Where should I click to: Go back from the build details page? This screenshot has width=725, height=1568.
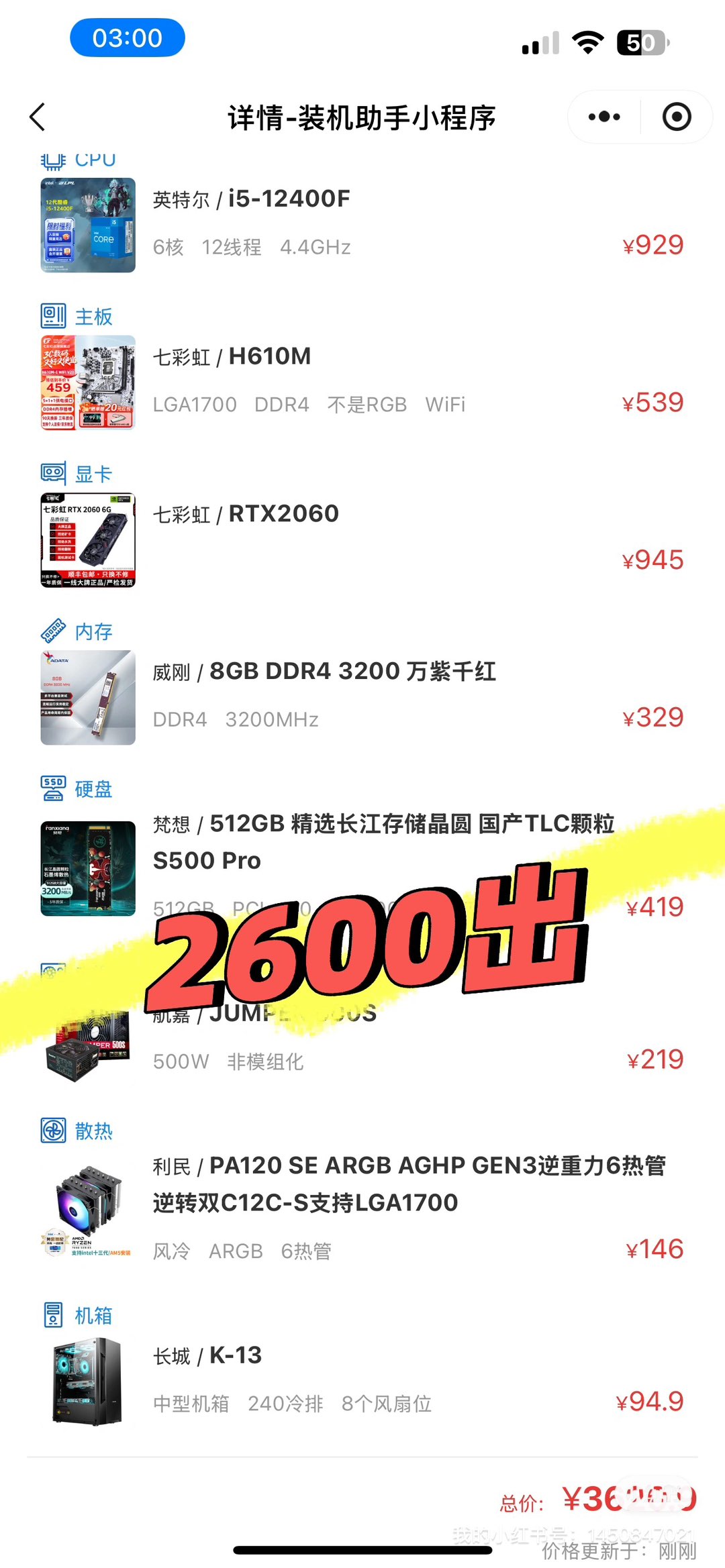pyautogui.click(x=38, y=117)
